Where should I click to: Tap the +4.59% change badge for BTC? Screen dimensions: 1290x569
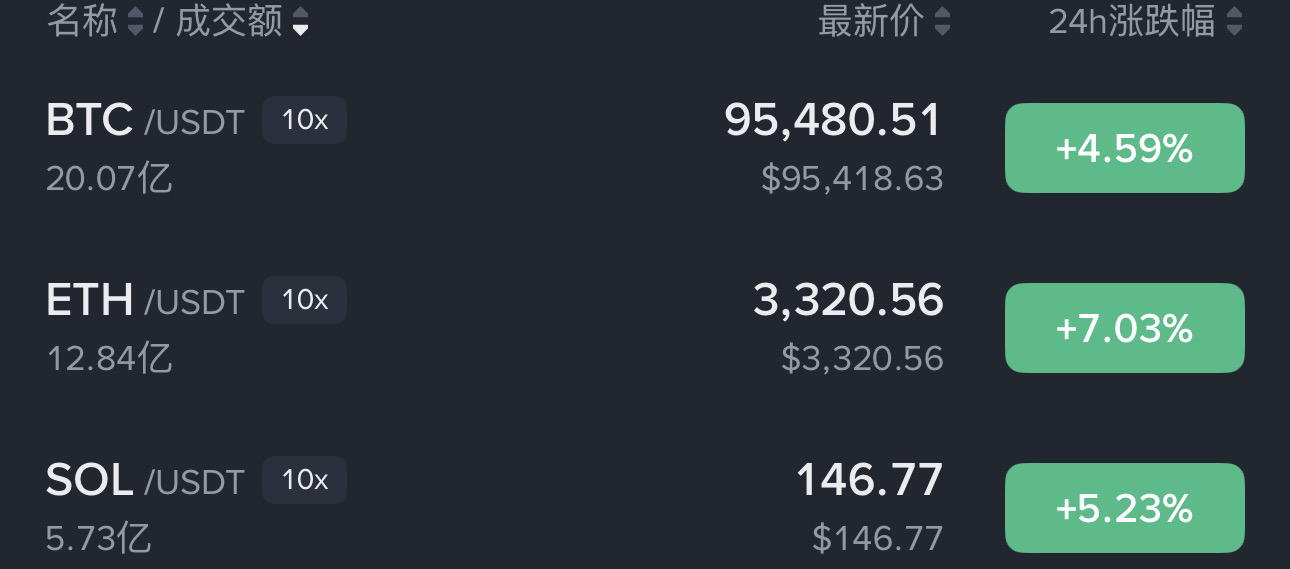click(1124, 148)
